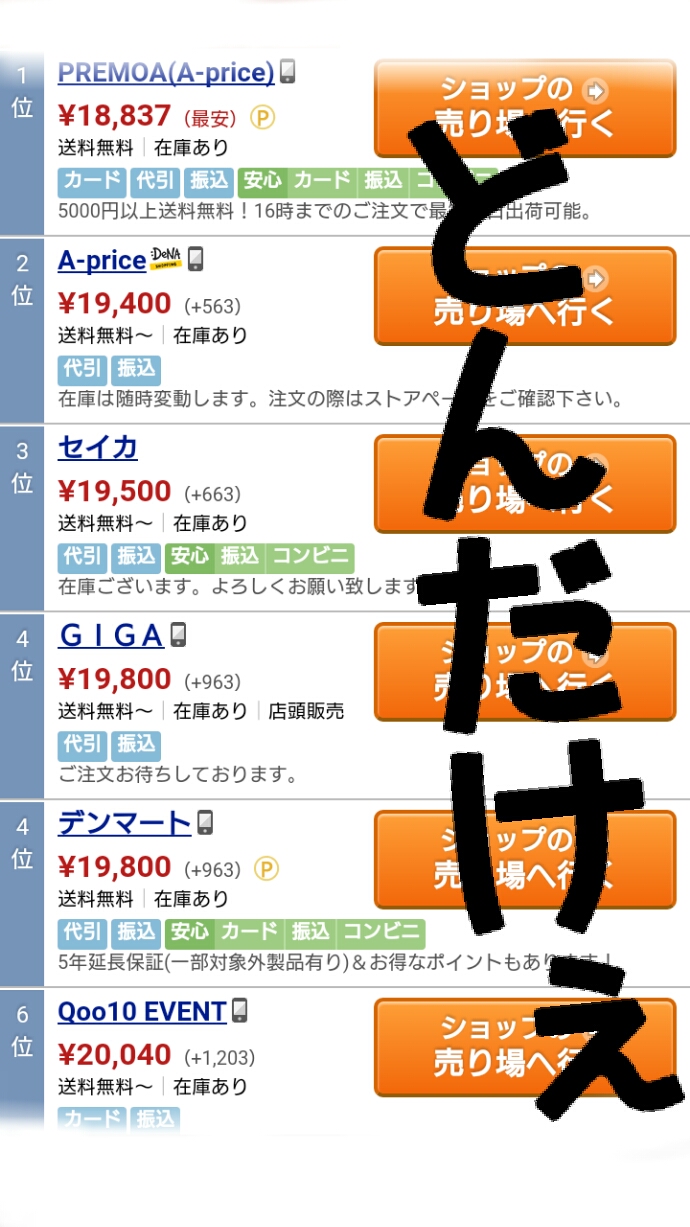The width and height of the screenshot is (690, 1227).
Task: Visit デンマート's sales page via orange button
Action: click(x=525, y=859)
